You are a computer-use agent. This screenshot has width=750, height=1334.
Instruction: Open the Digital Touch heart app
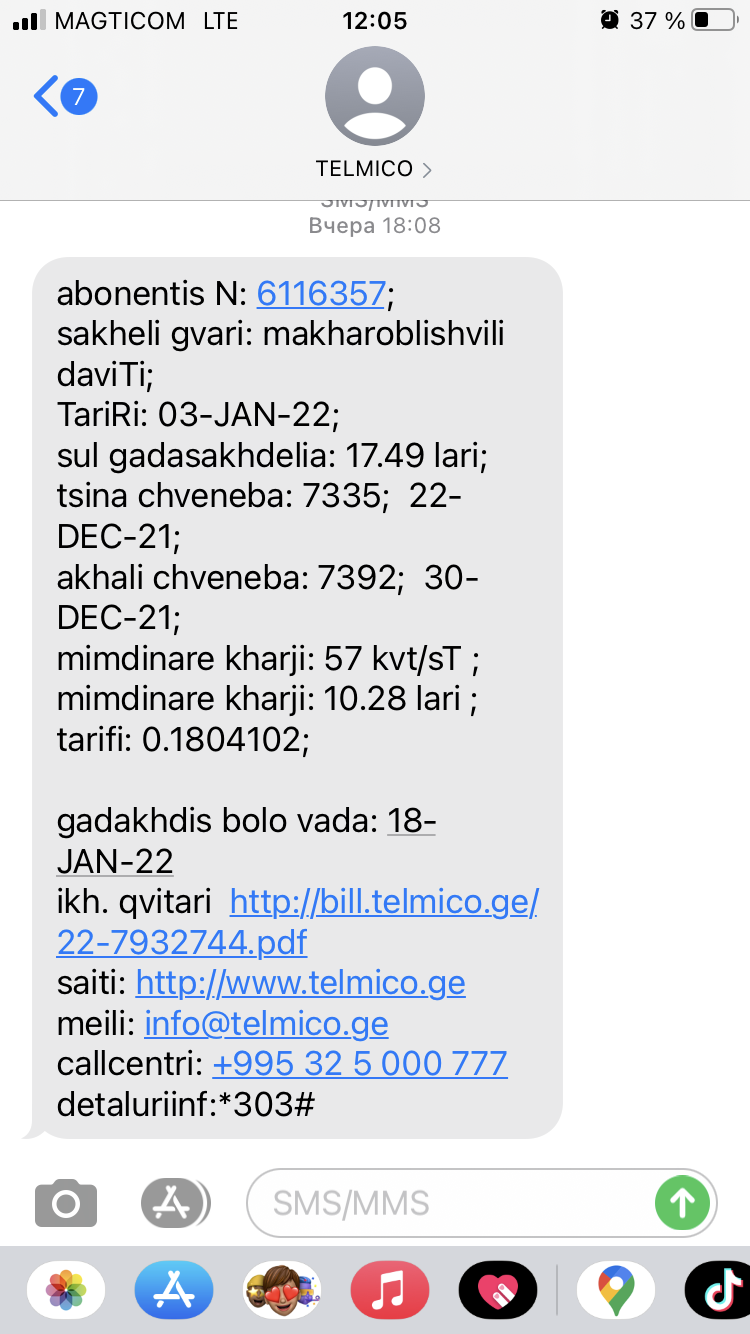click(497, 1291)
